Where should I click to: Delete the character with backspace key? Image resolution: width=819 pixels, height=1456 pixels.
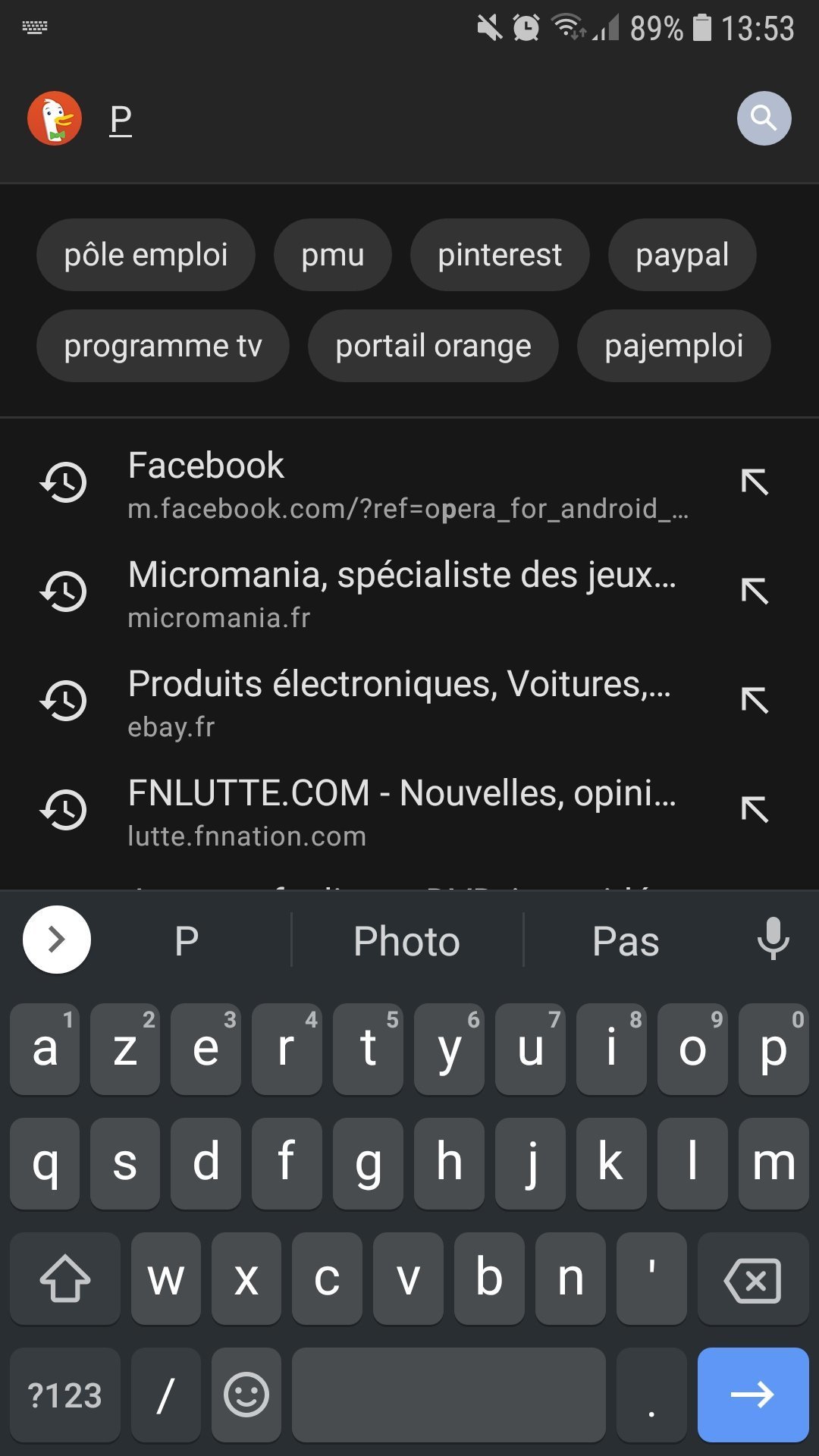click(753, 1279)
